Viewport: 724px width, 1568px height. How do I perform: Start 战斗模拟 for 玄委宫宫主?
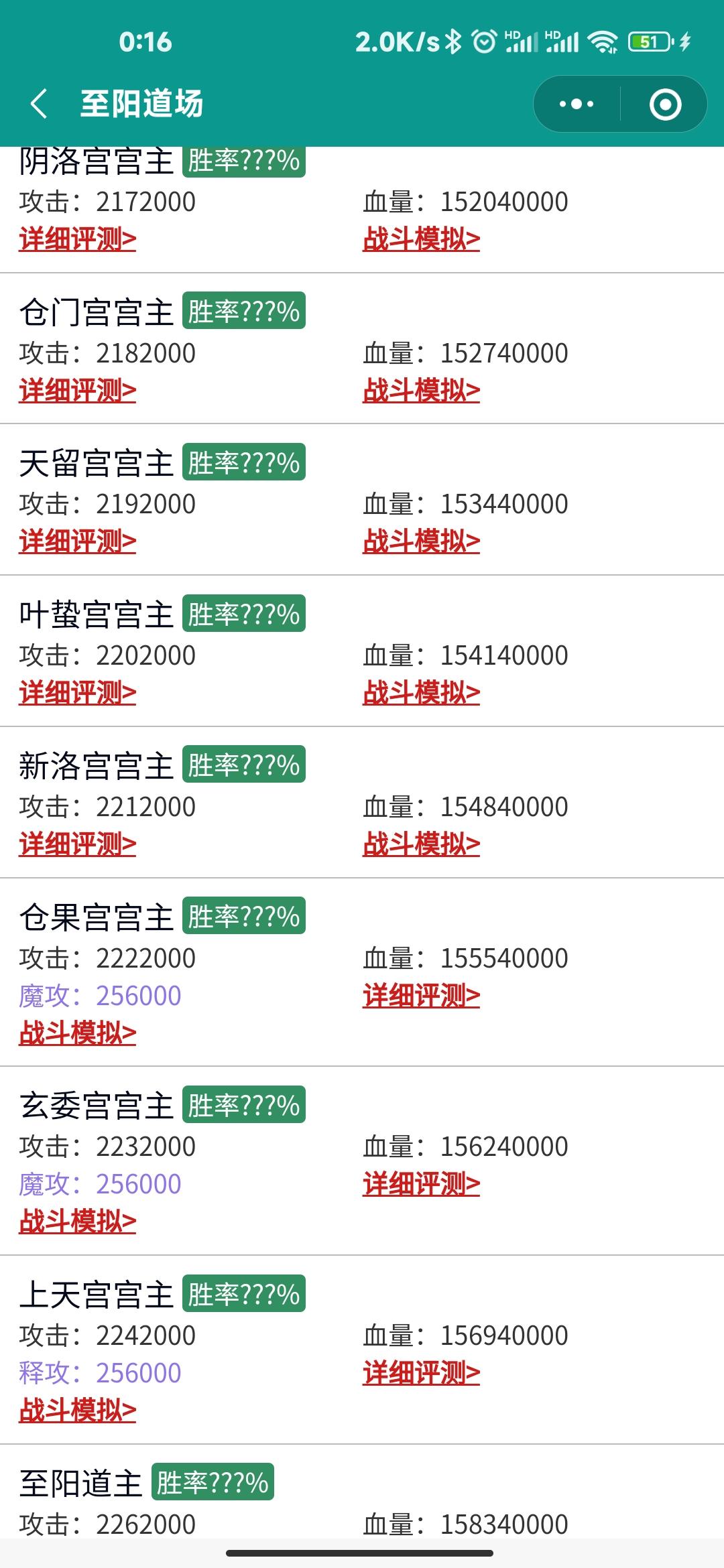78,1222
